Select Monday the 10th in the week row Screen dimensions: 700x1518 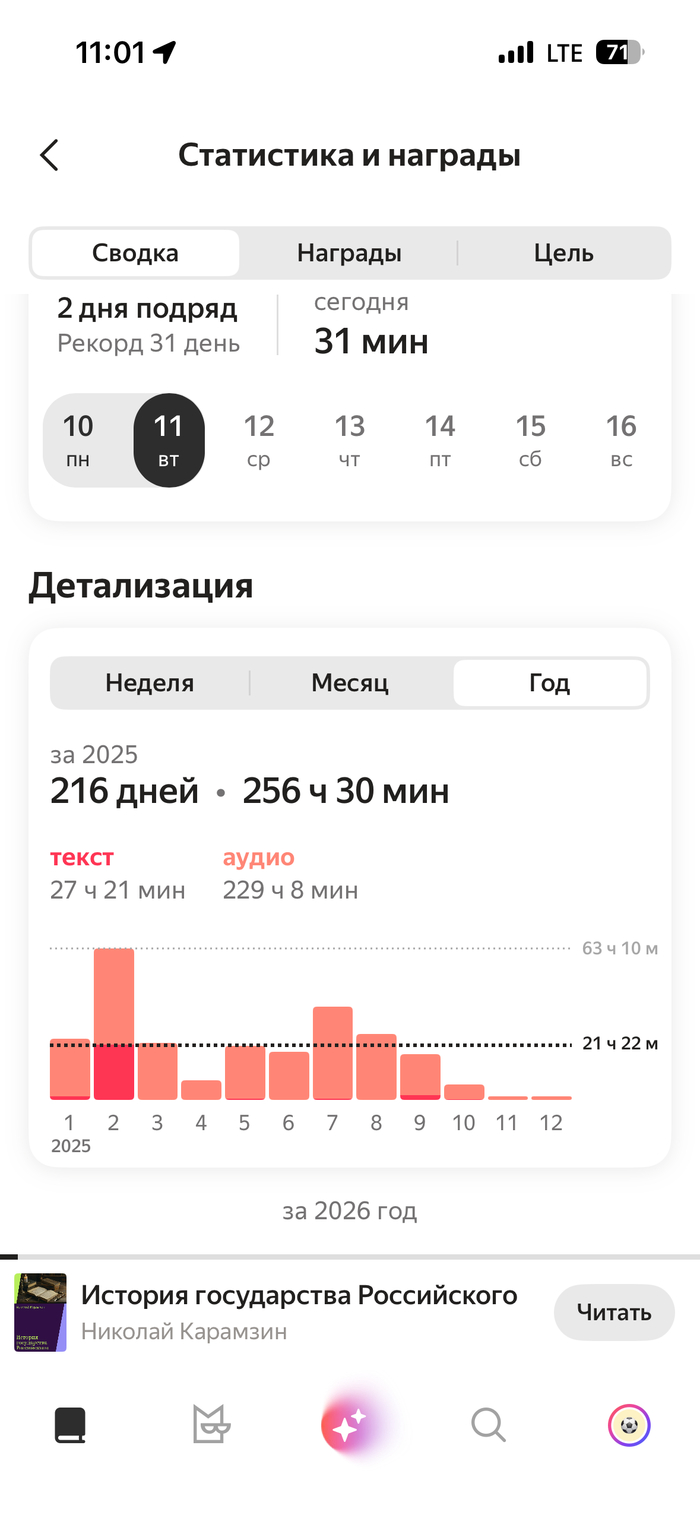point(78,441)
